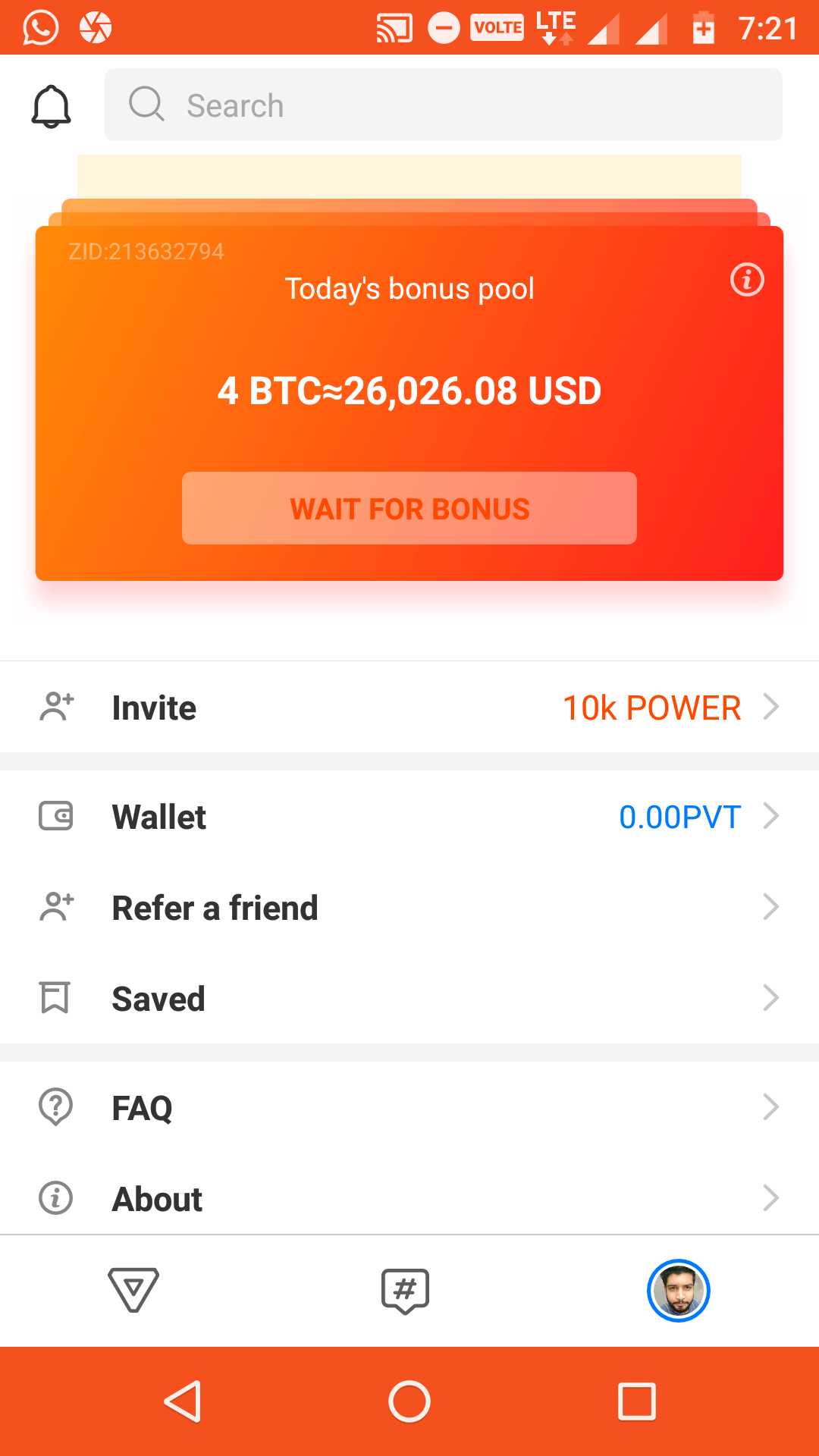819x1456 pixels.
Task: Open the Wallet row
Action: pos(409,817)
